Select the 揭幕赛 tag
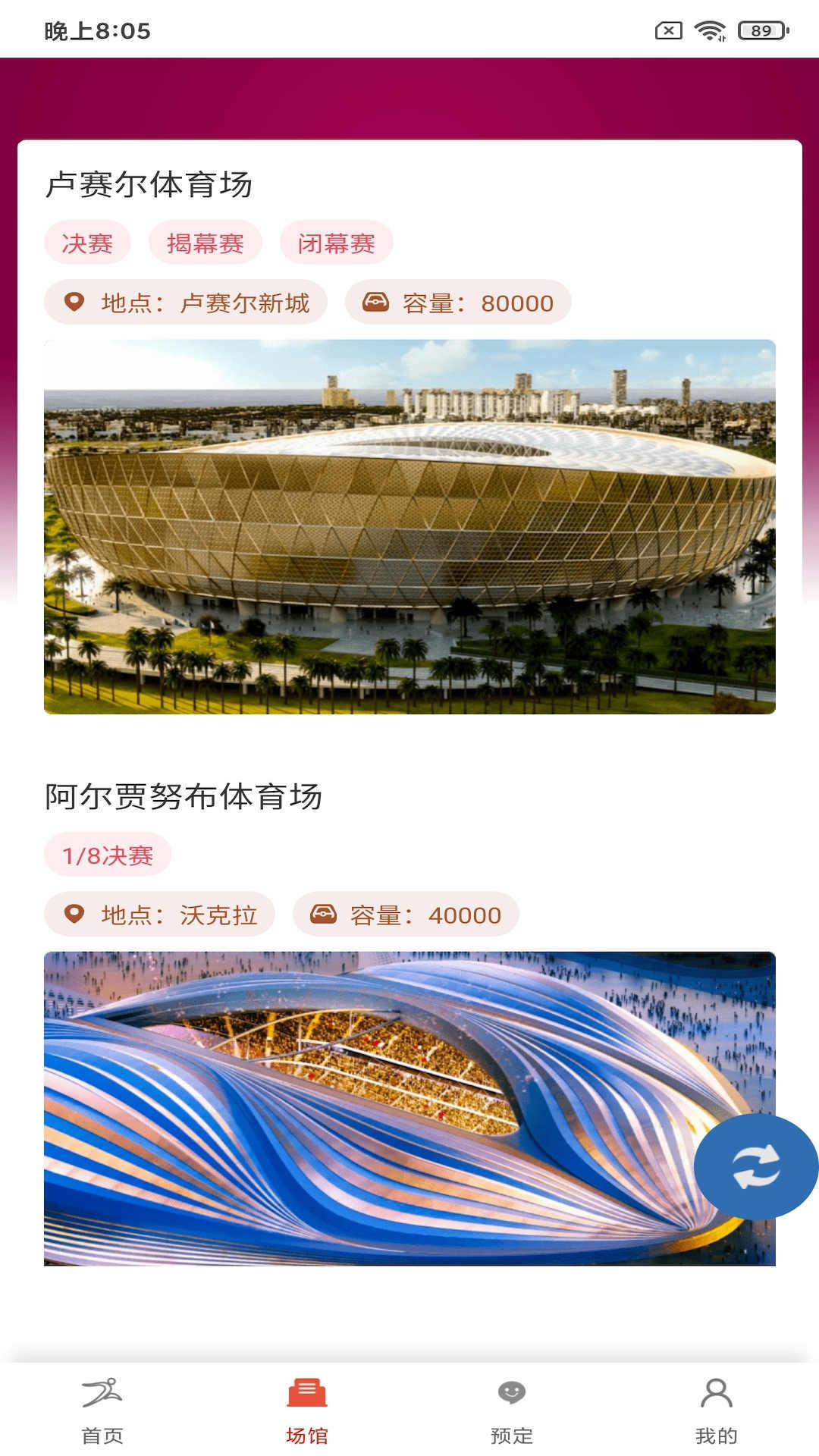 (206, 243)
